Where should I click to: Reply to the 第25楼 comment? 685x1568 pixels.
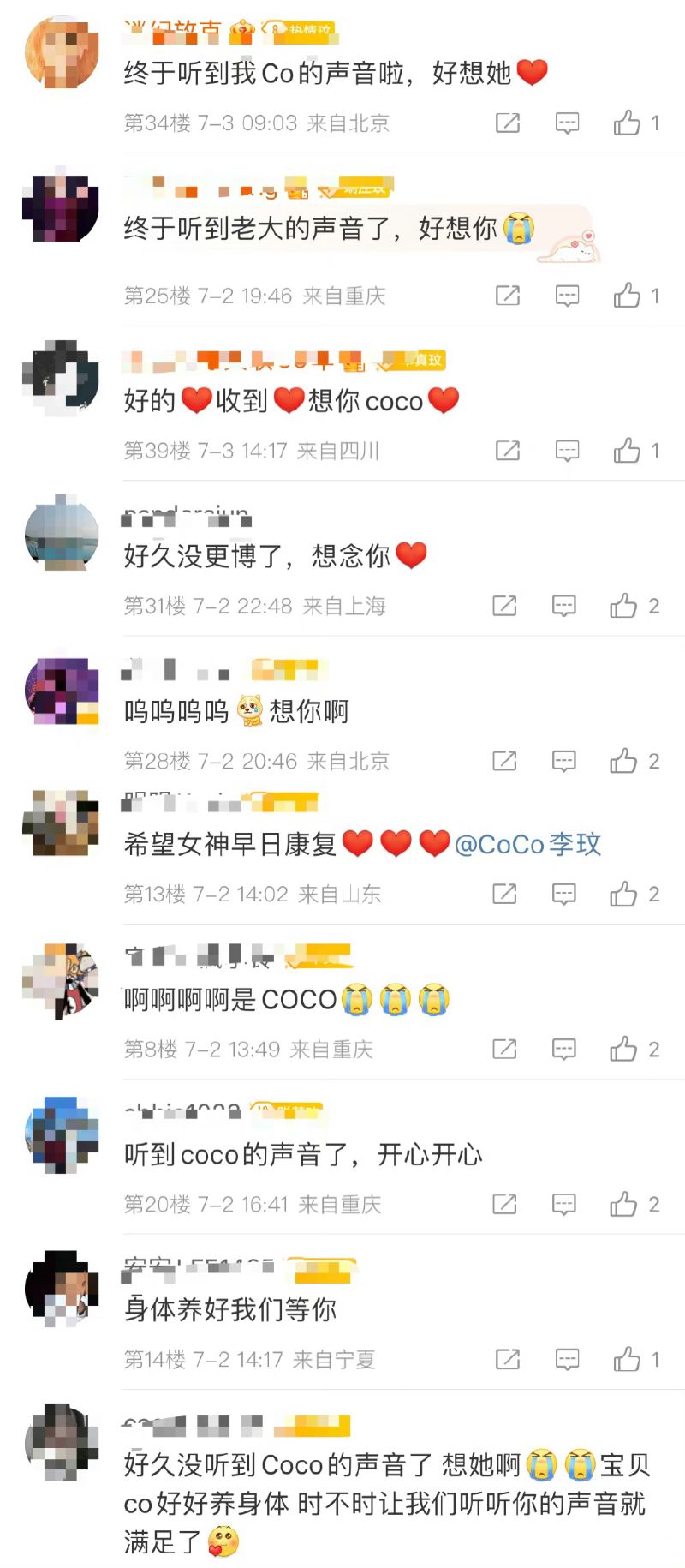point(567,296)
